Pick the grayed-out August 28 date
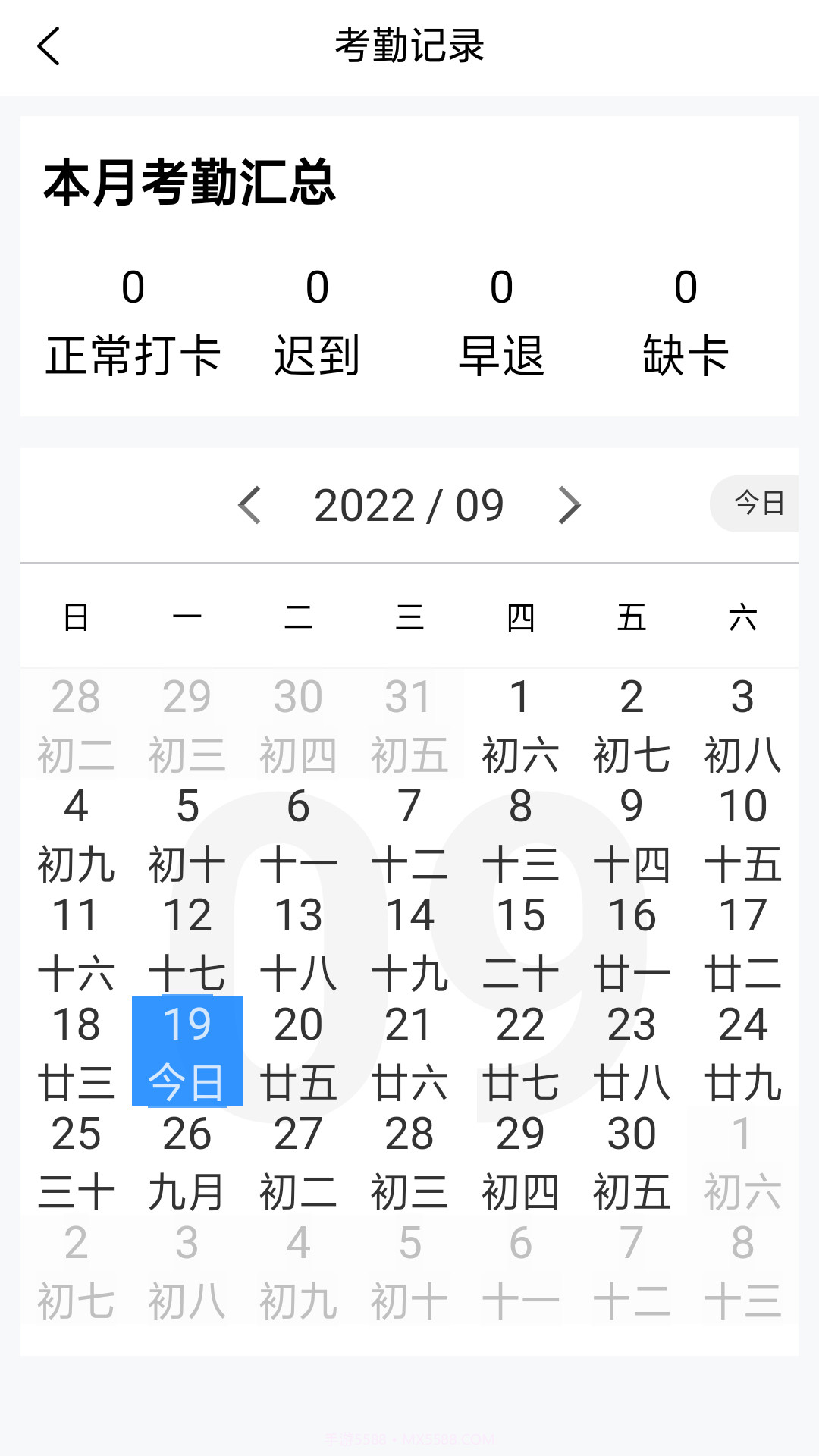The image size is (819, 1456). 76,724
